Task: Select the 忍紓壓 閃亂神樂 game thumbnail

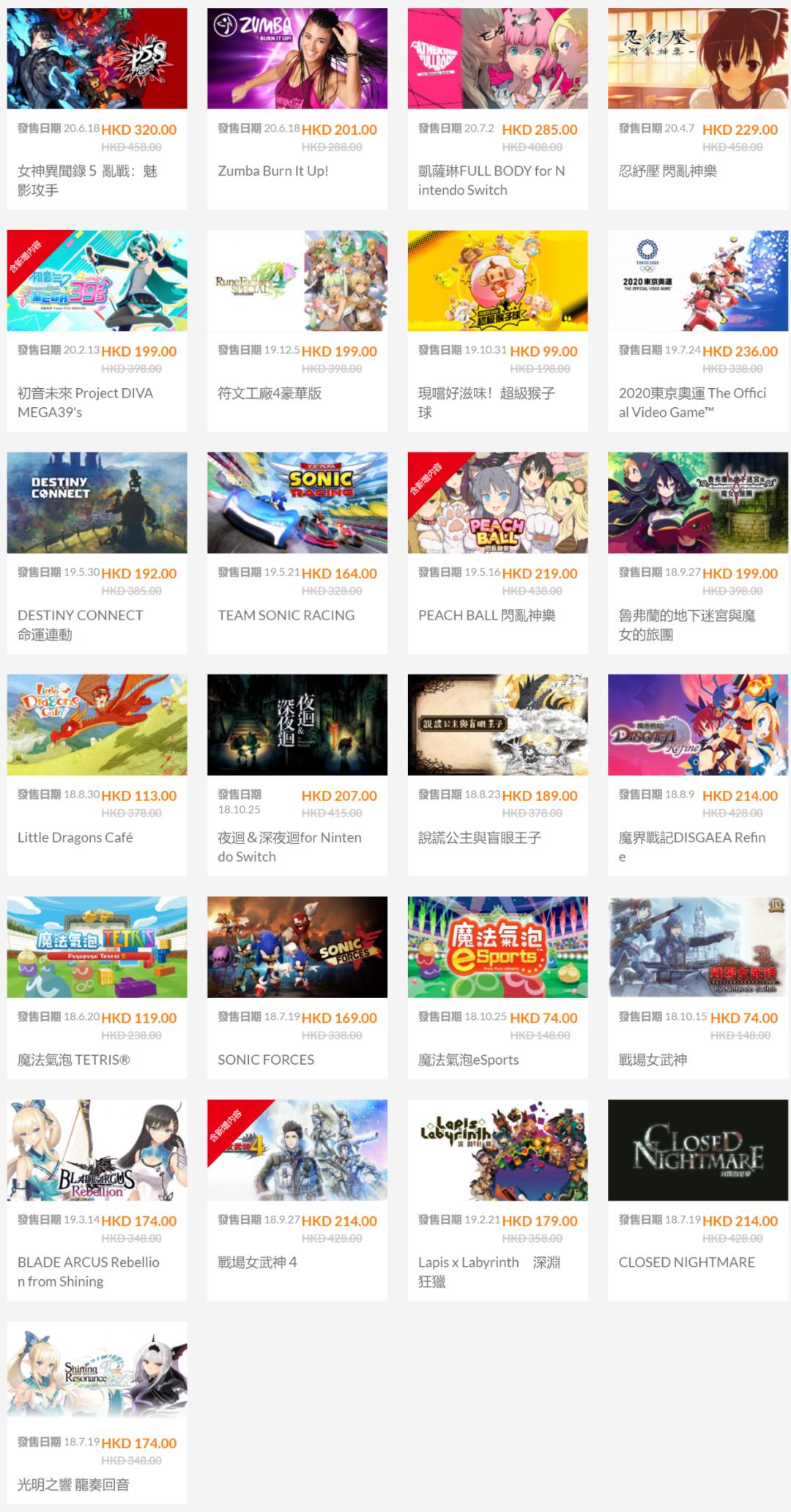Action: click(696, 59)
